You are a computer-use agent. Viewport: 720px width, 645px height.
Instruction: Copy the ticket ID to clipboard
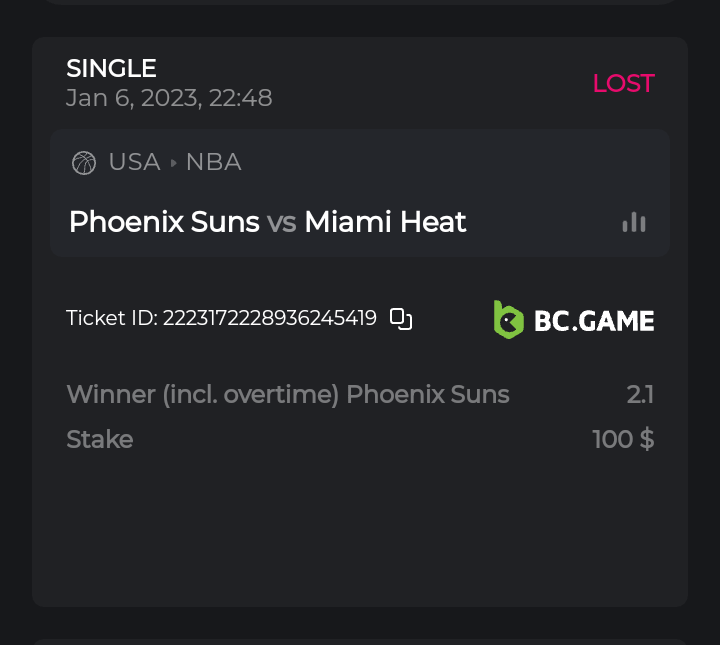point(401,319)
